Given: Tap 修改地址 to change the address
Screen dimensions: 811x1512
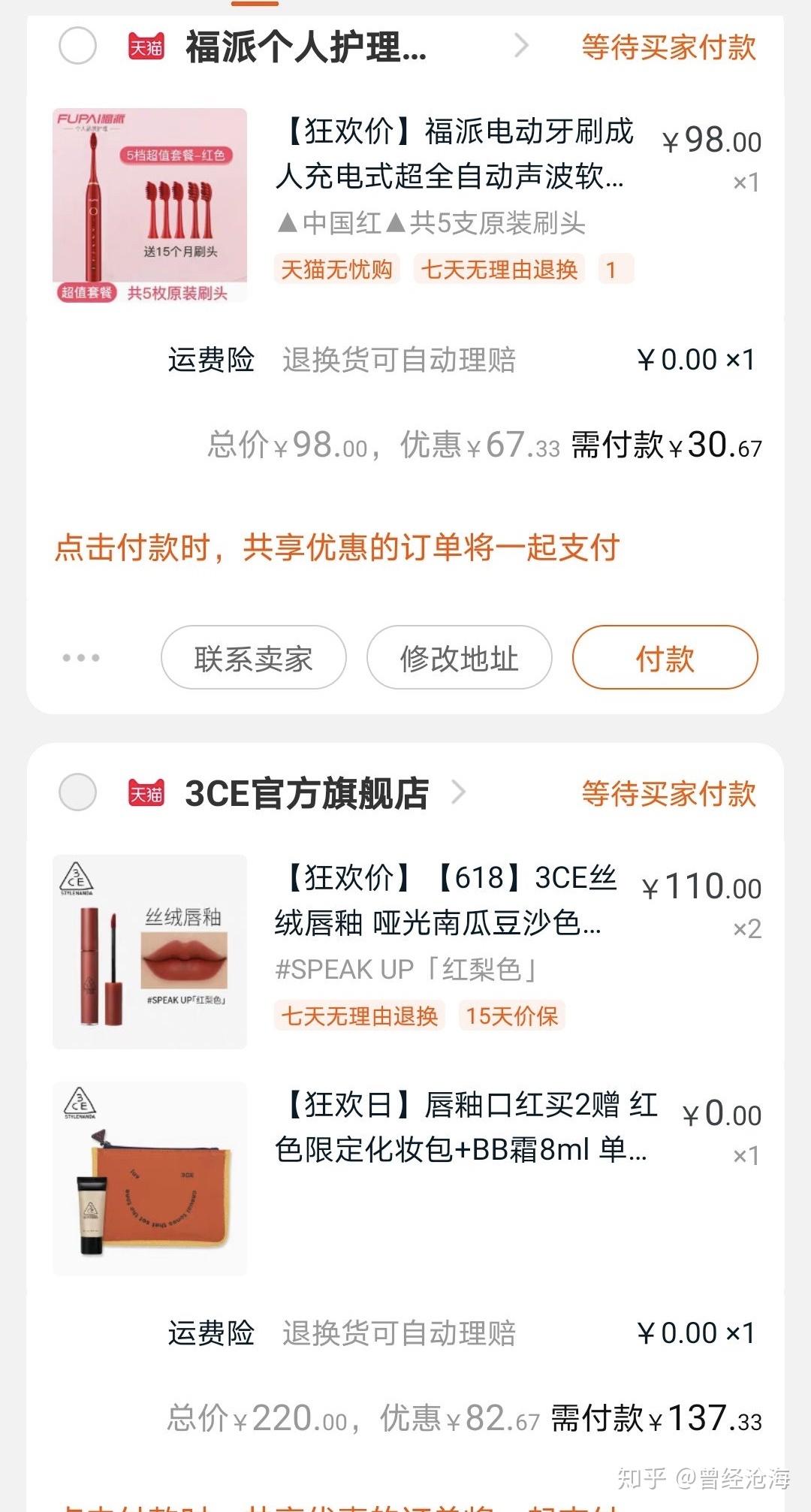Looking at the screenshot, I should [x=459, y=658].
